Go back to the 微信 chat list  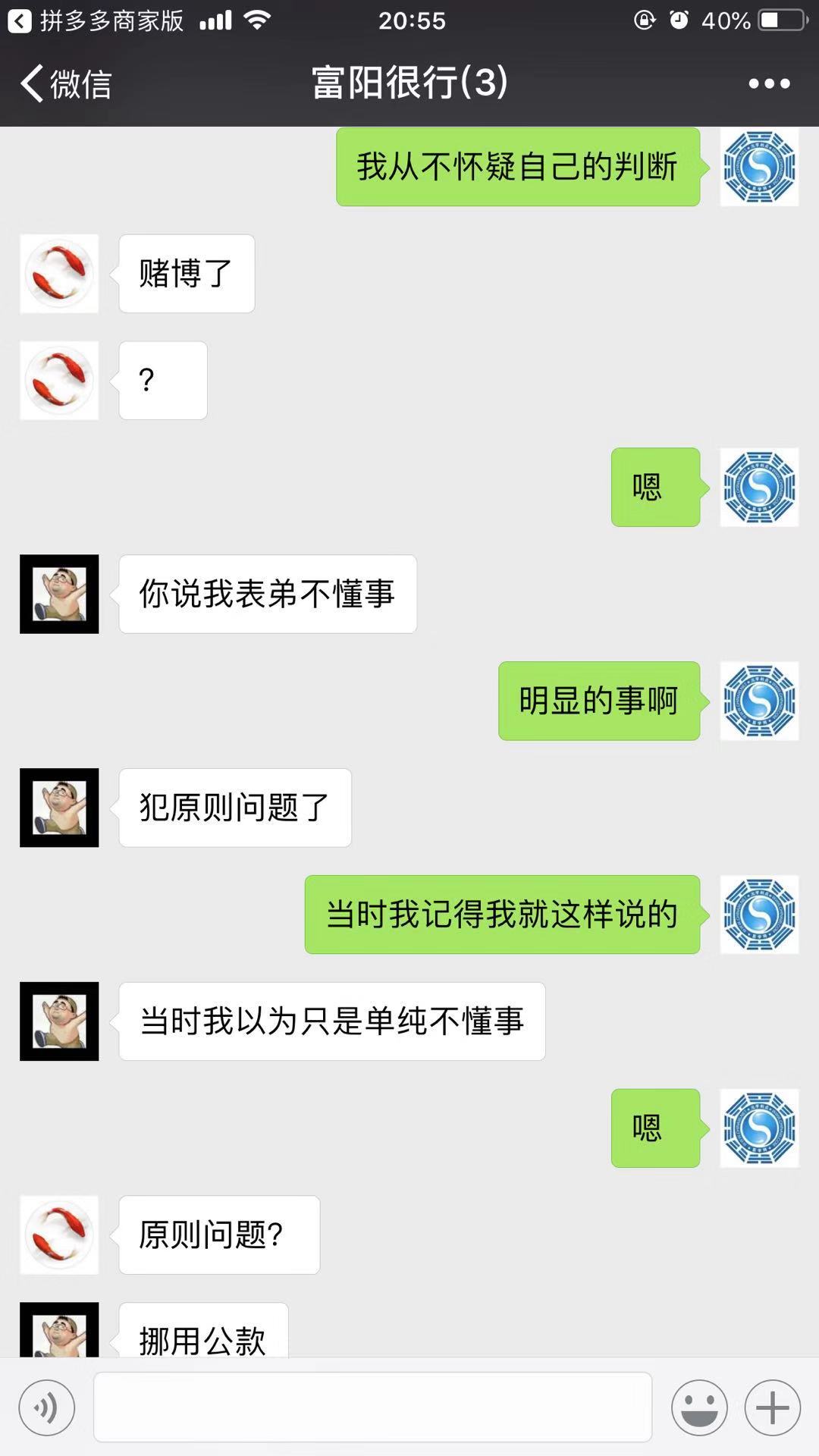tap(67, 83)
